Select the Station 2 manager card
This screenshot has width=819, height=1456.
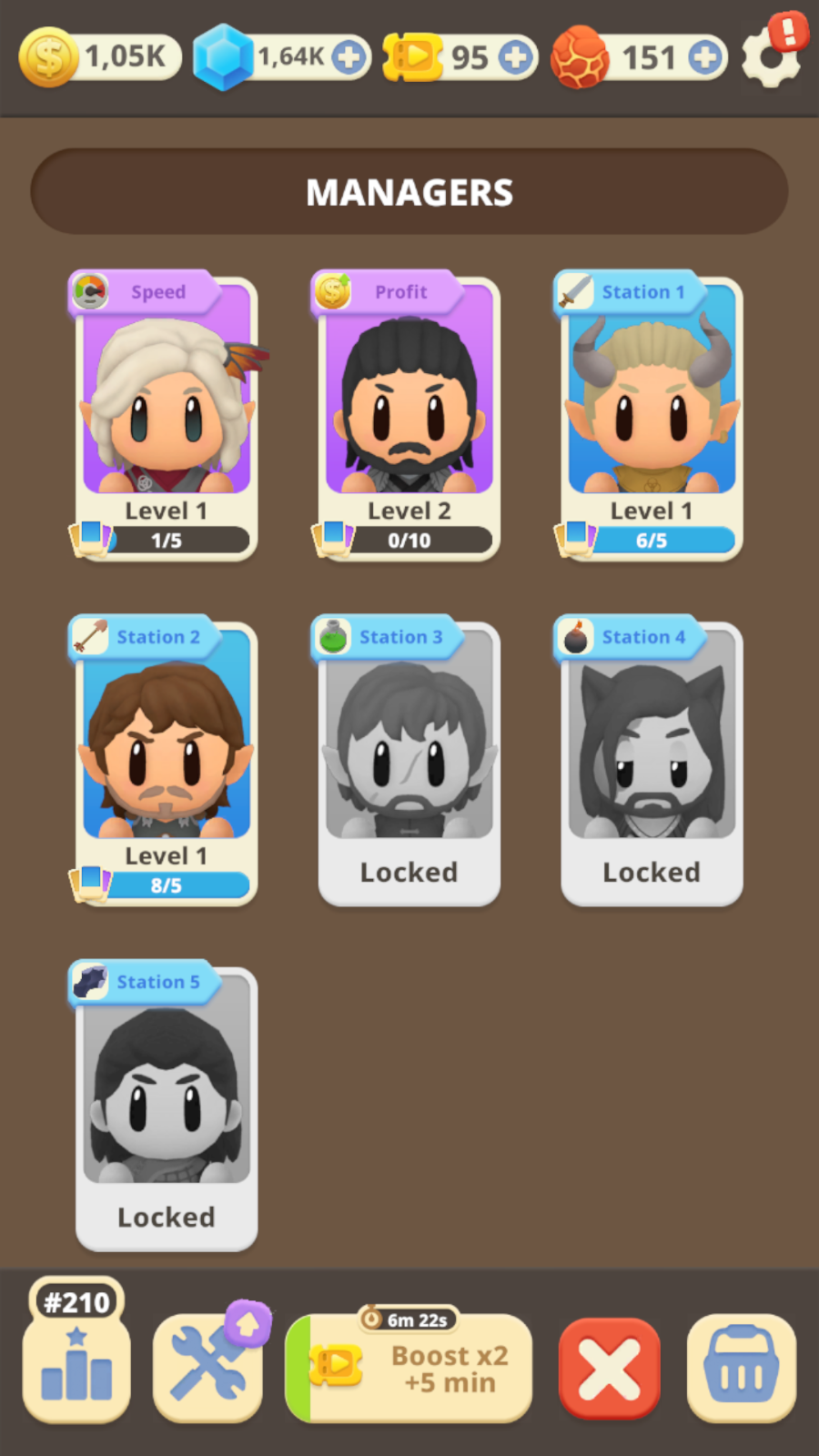point(165,760)
